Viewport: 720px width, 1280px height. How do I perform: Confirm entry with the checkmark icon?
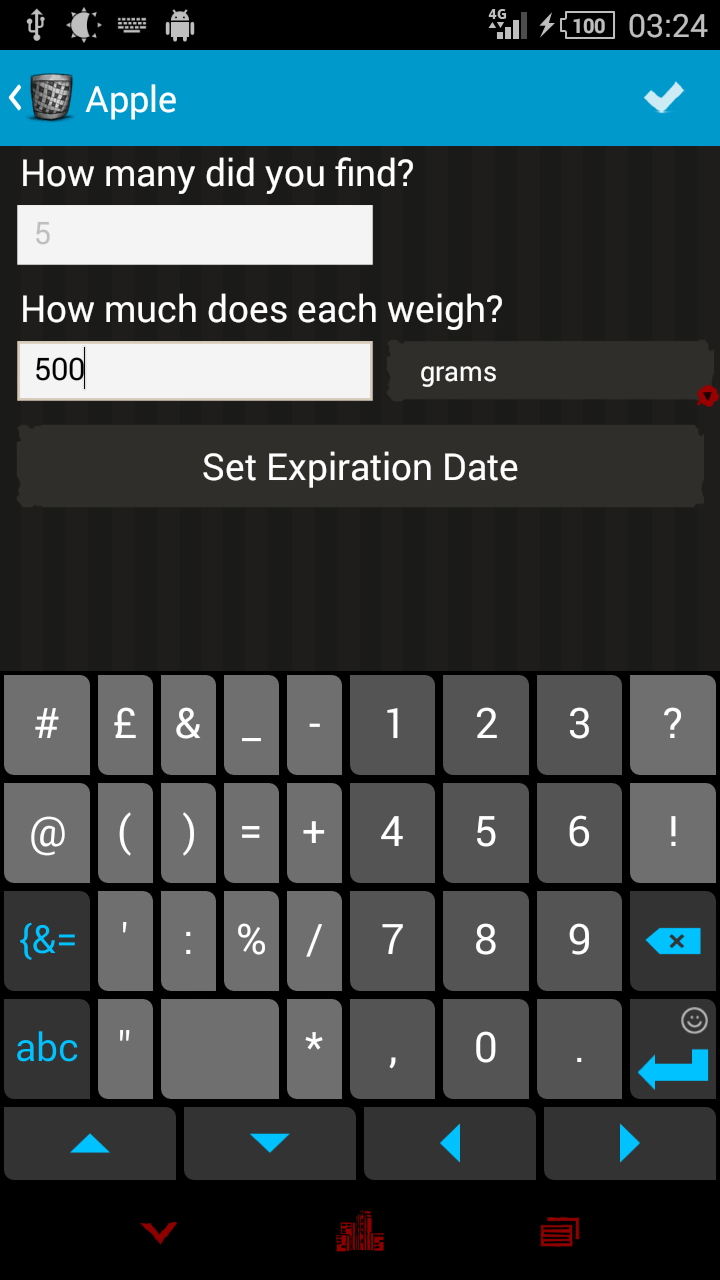pyautogui.click(x=663, y=98)
